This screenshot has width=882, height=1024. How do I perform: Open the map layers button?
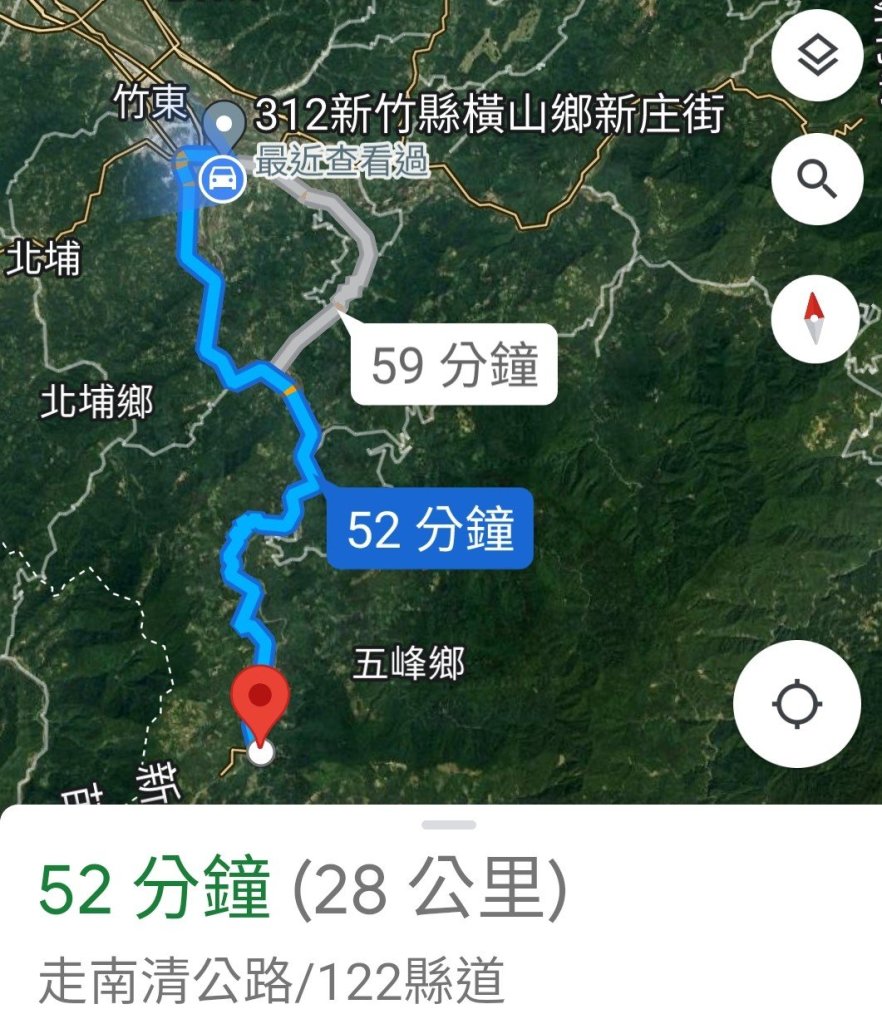(x=817, y=56)
